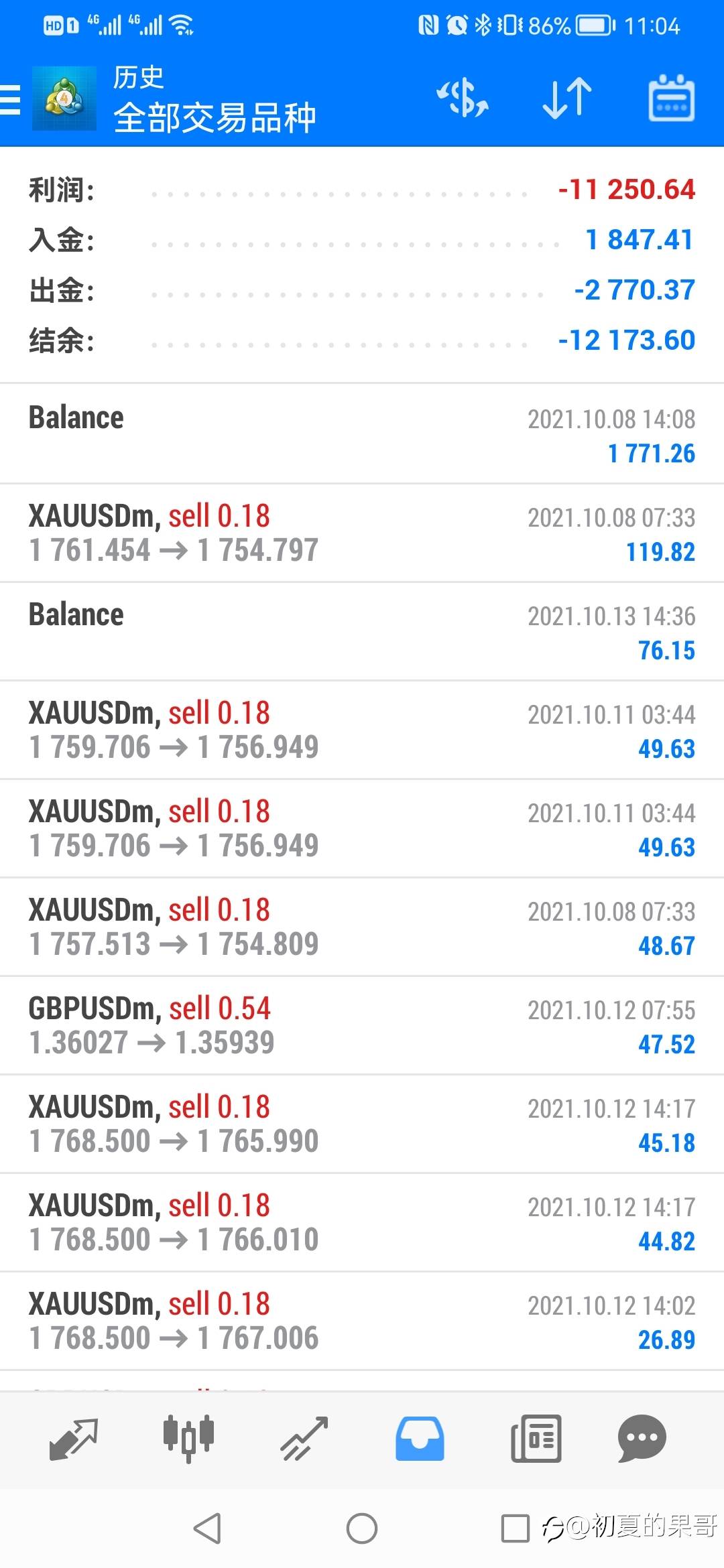Expand the GBPUSDm sell 0.54 trade
The image size is (724, 1568).
coord(362,1026)
